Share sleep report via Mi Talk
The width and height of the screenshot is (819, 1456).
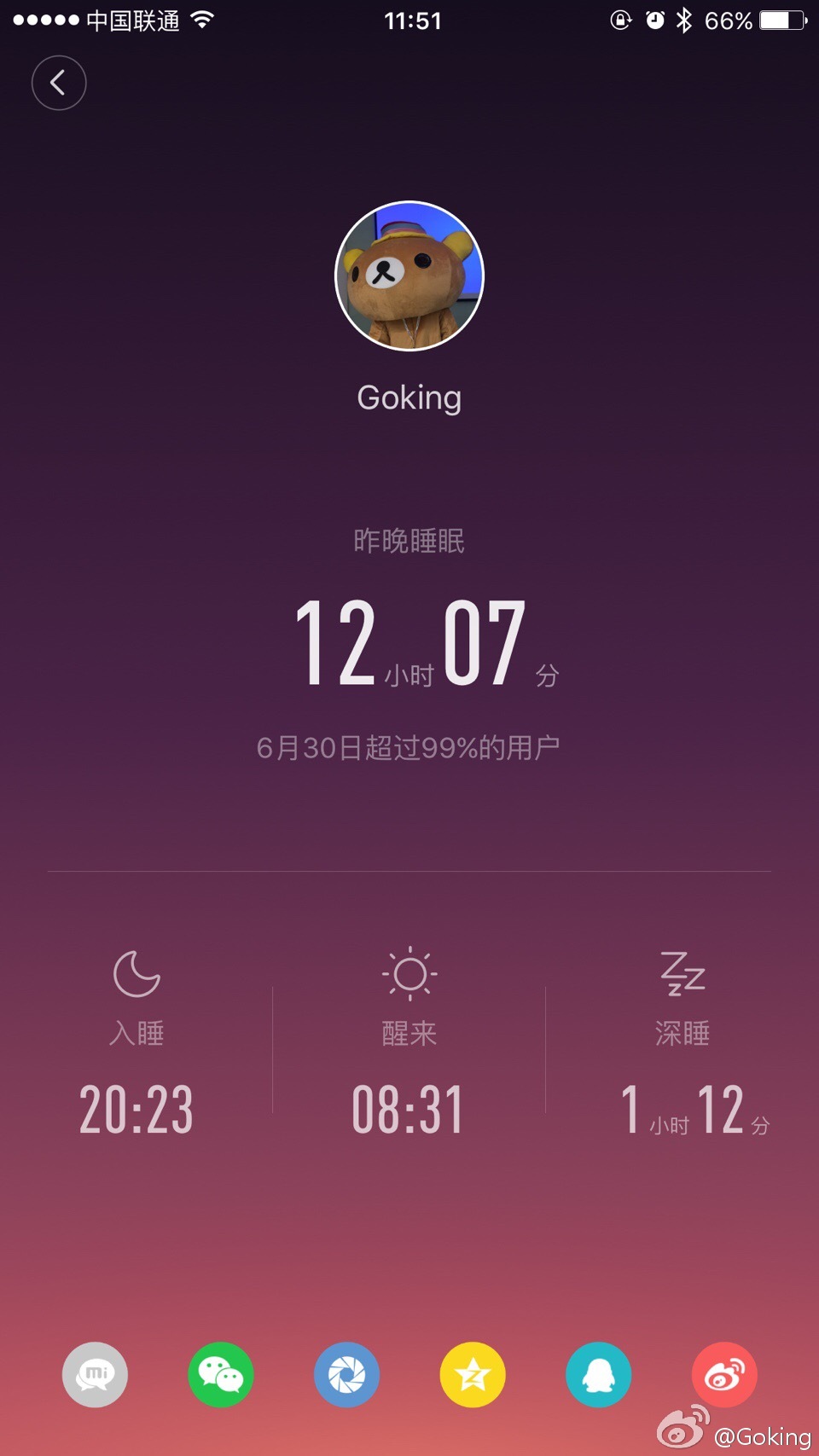[x=95, y=1374]
